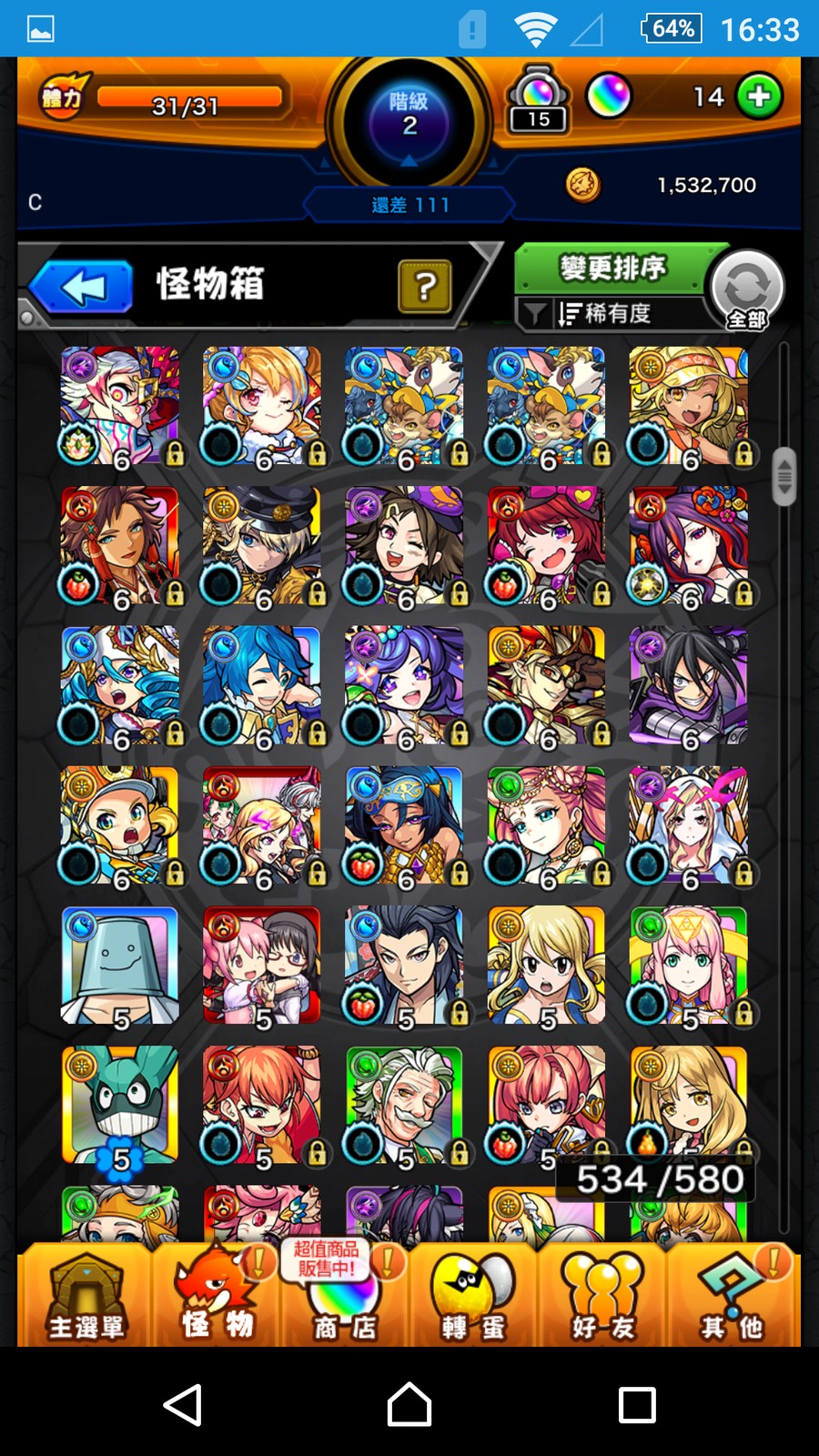This screenshot has width=819, height=1456.
Task: Open the 商店 shop tab
Action: (344, 1295)
